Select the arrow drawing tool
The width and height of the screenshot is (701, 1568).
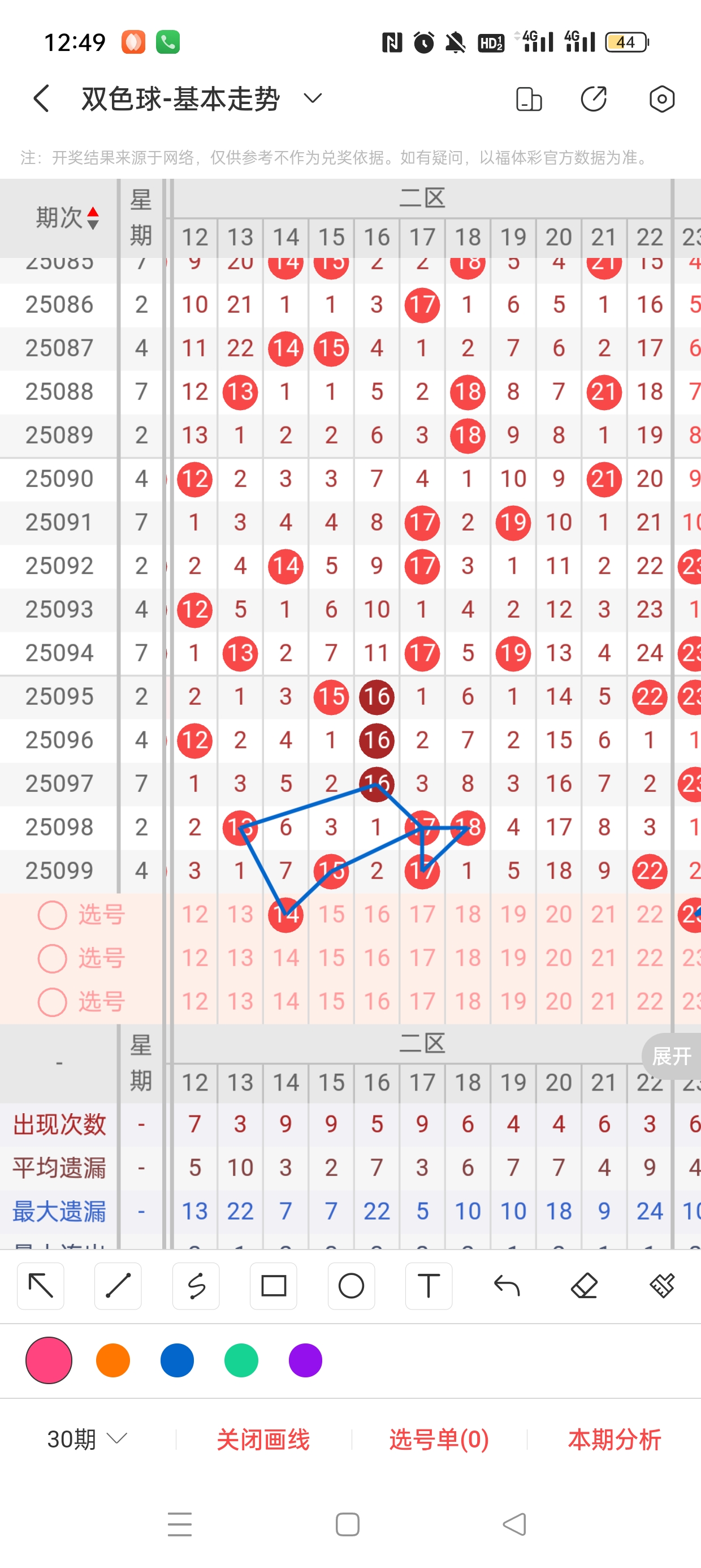[41, 1286]
